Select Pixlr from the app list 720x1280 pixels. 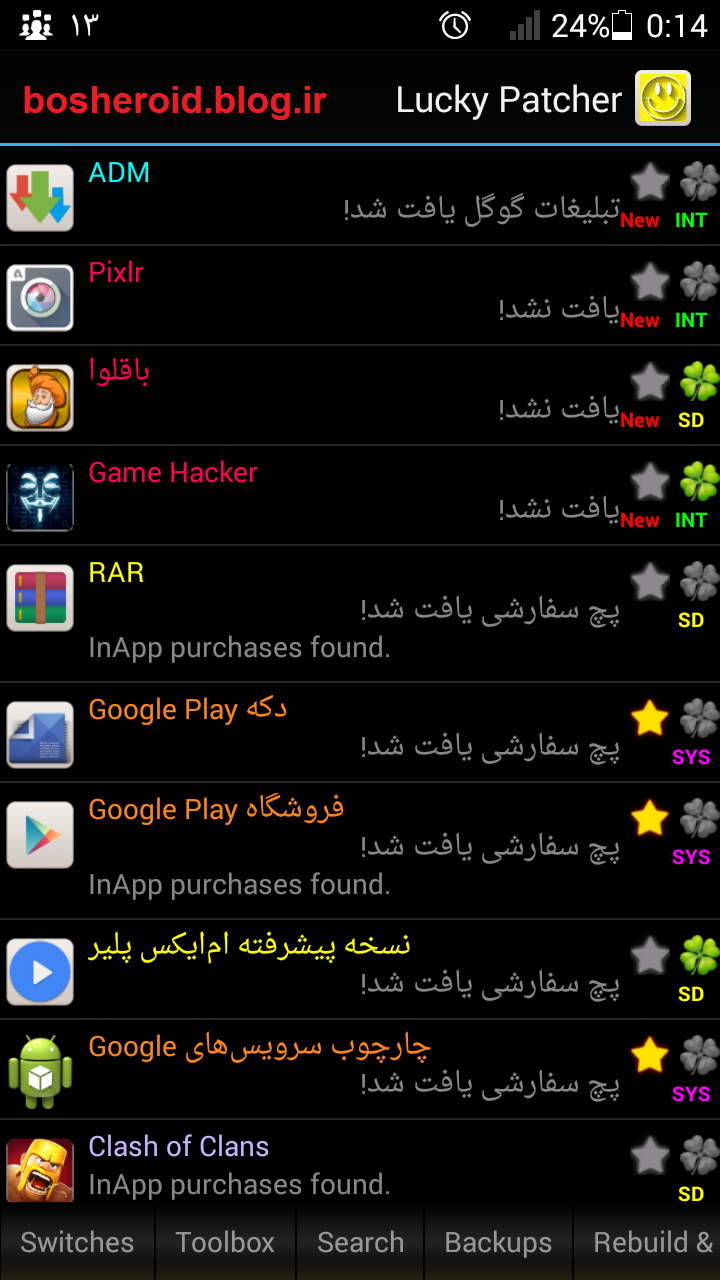[360, 296]
